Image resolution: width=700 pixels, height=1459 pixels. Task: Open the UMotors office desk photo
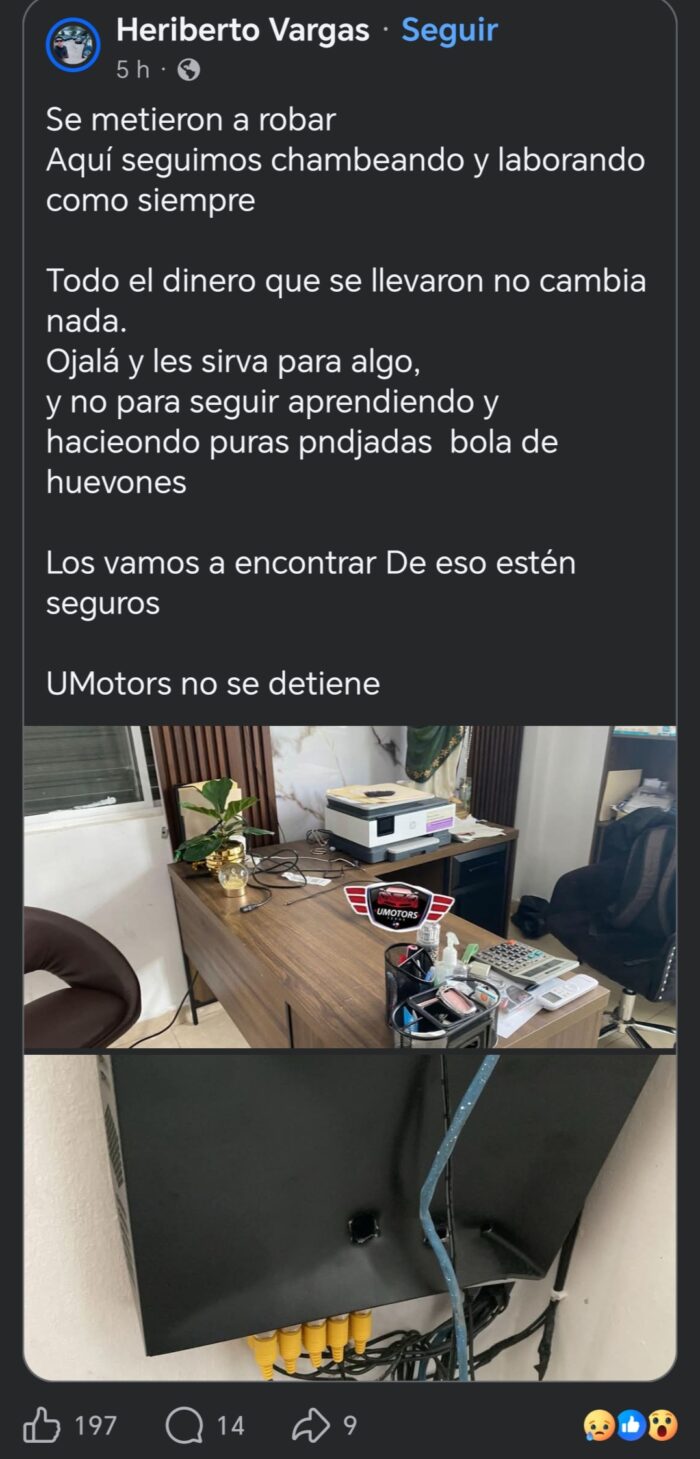click(350, 886)
